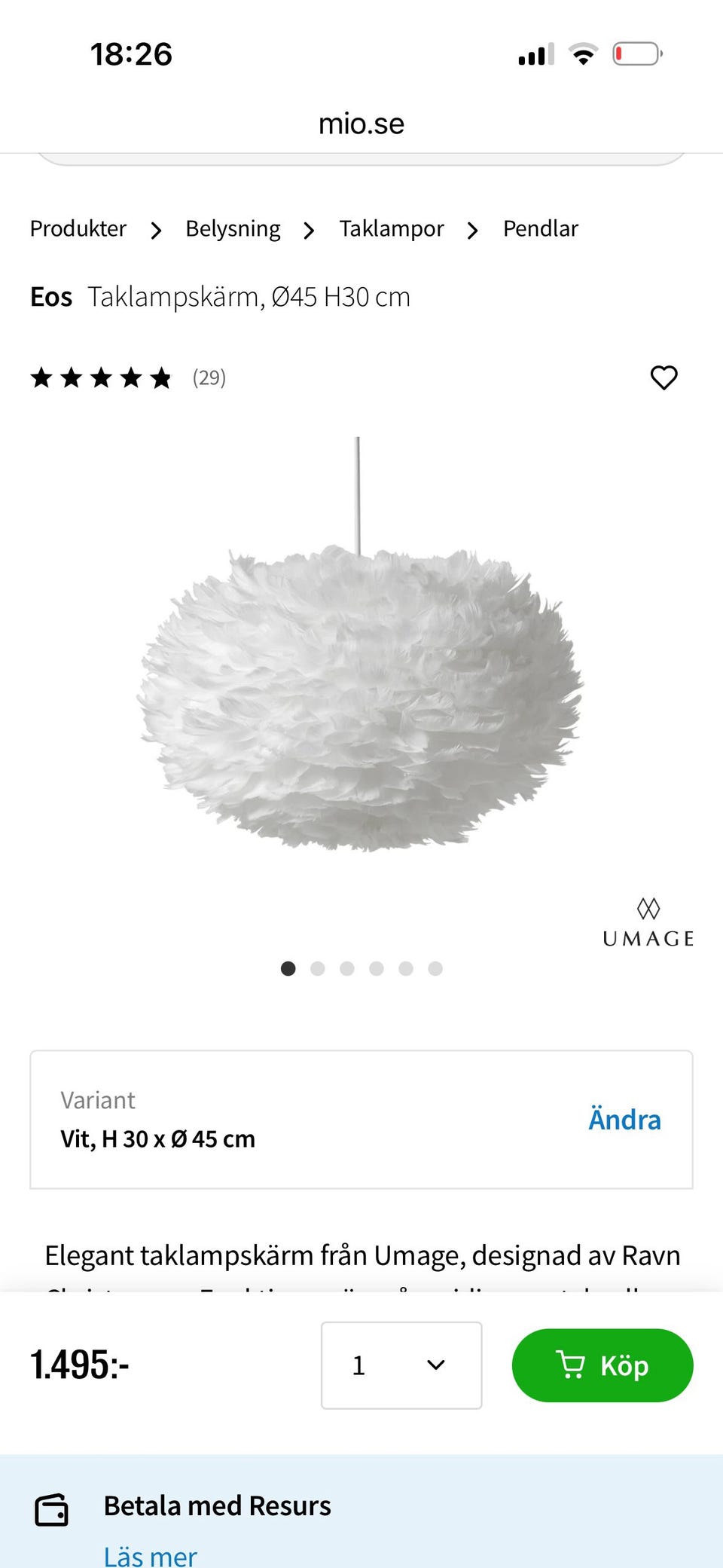
Task: Go to the Belysning category
Action: pyautogui.click(x=233, y=228)
